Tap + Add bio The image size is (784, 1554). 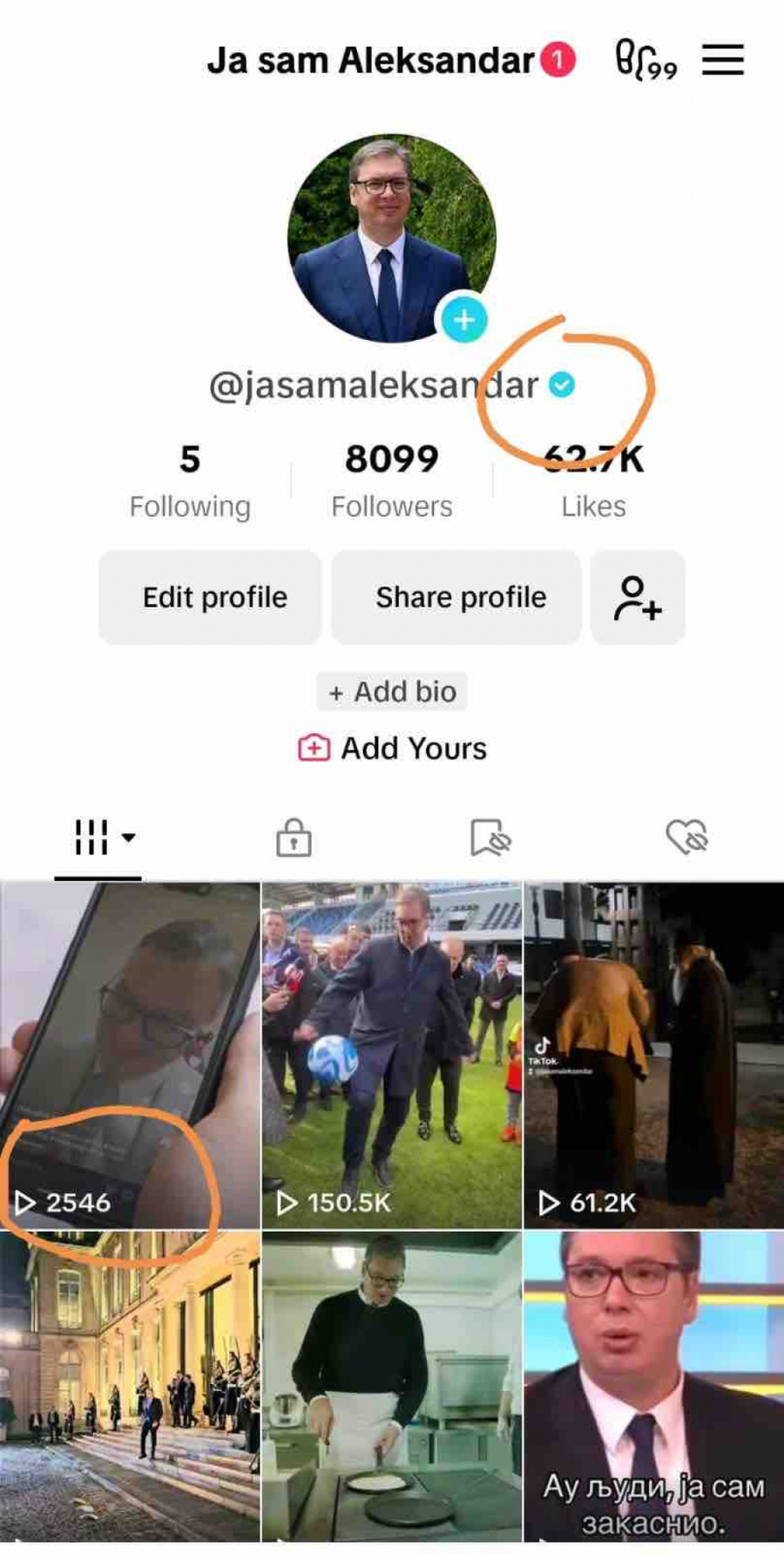coord(392,691)
